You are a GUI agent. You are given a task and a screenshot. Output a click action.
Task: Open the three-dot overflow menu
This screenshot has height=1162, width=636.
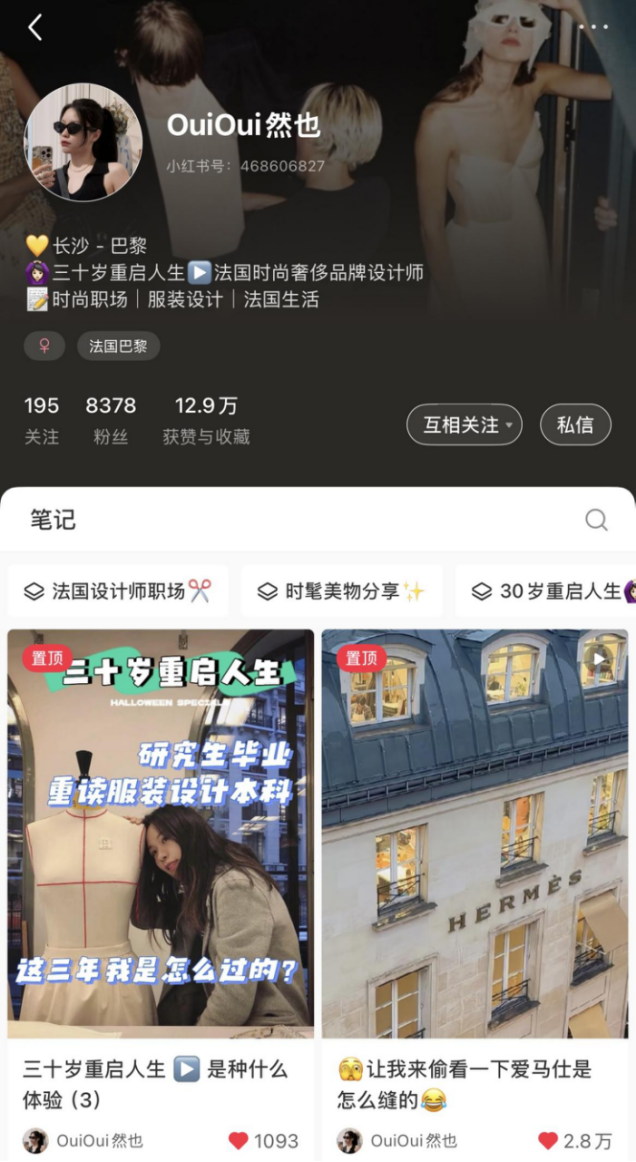(593, 28)
